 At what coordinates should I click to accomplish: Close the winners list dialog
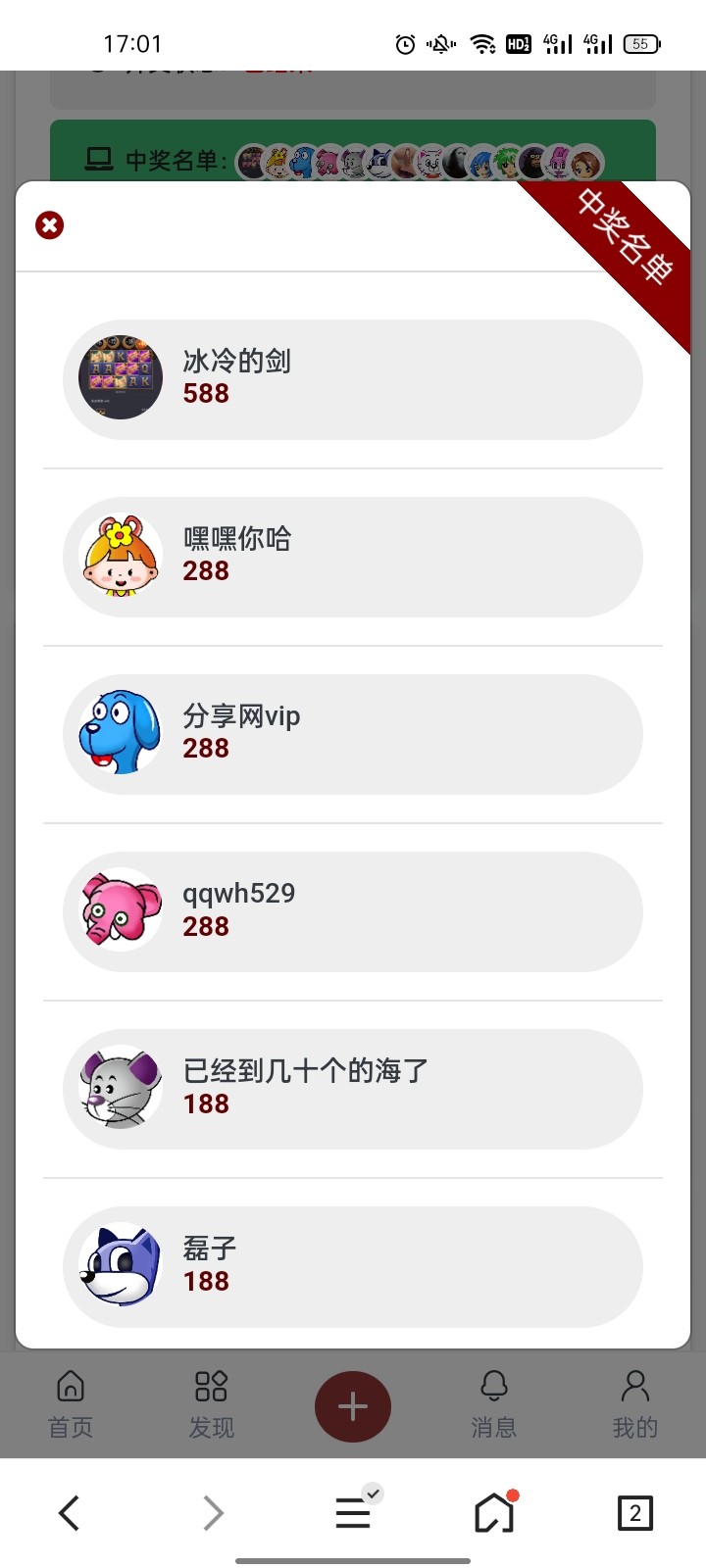tap(49, 225)
